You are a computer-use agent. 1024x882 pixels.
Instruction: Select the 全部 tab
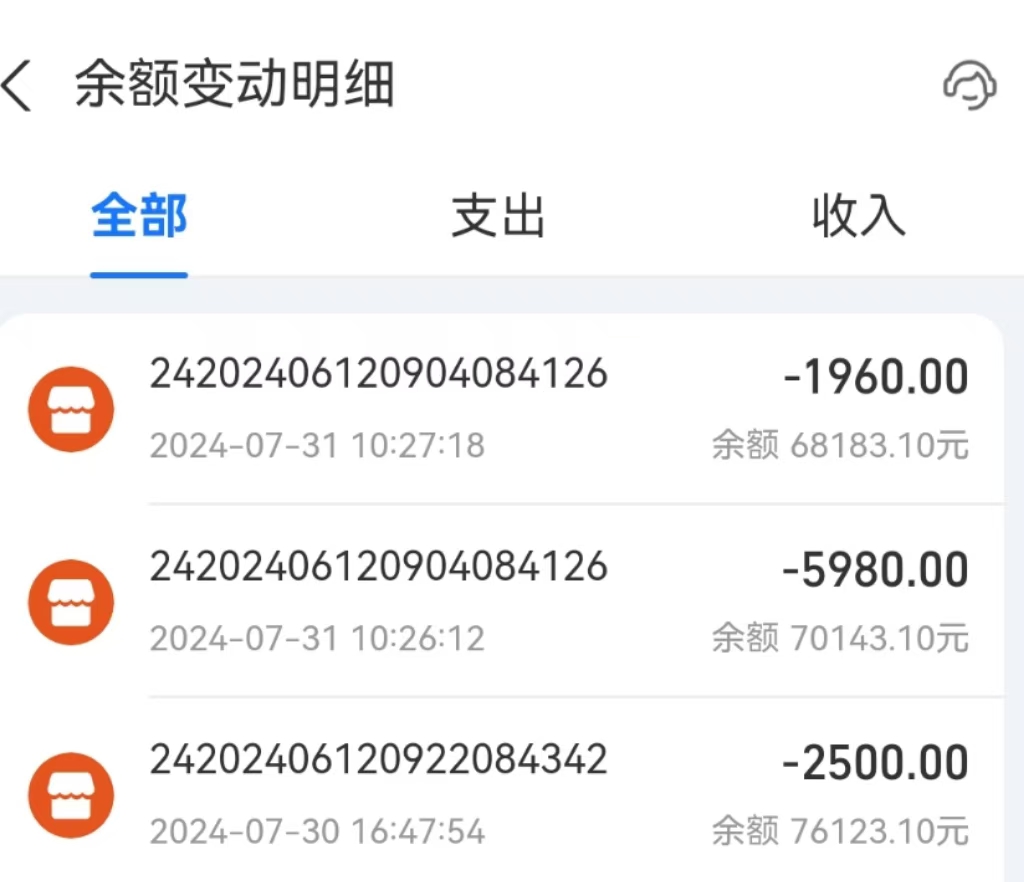[x=139, y=216]
